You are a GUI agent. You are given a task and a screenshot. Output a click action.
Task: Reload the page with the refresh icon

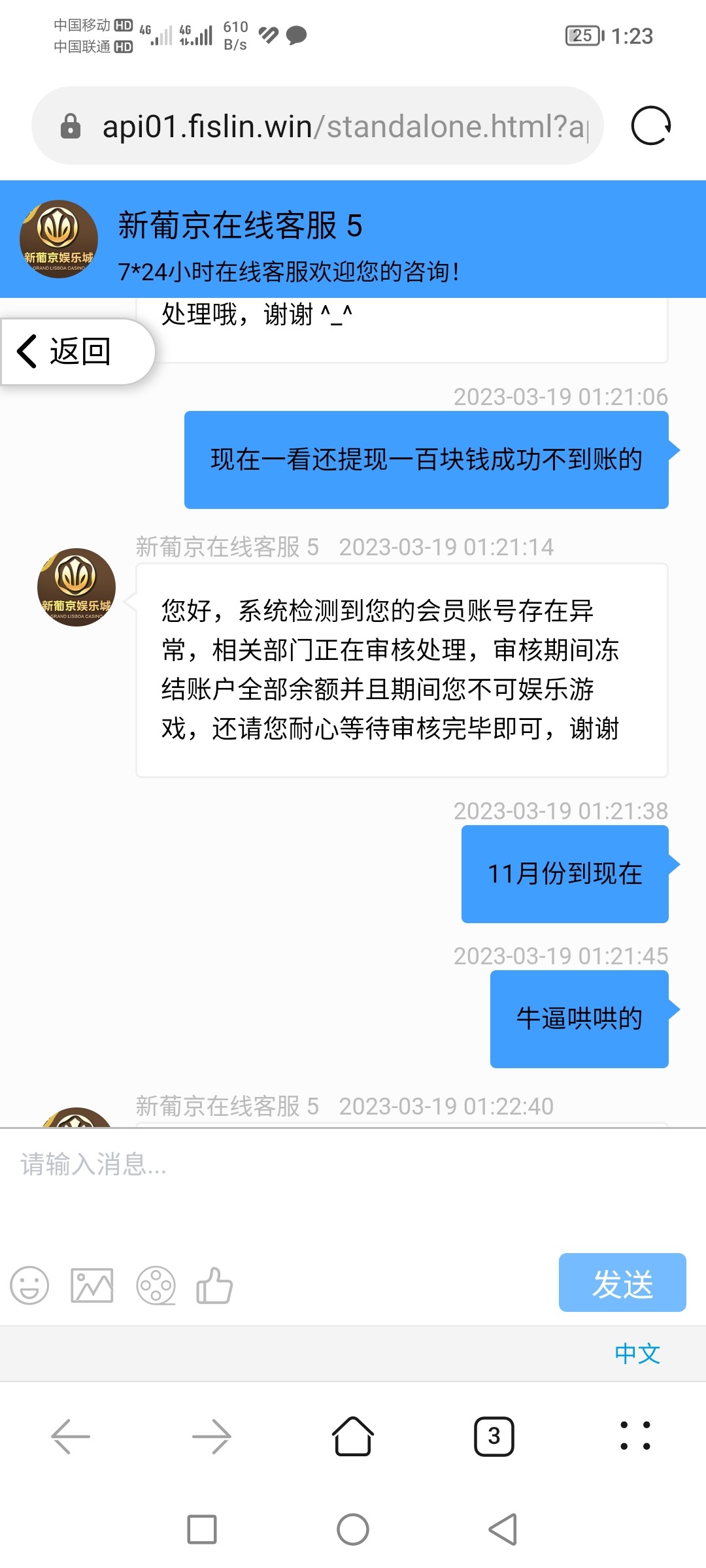650,125
